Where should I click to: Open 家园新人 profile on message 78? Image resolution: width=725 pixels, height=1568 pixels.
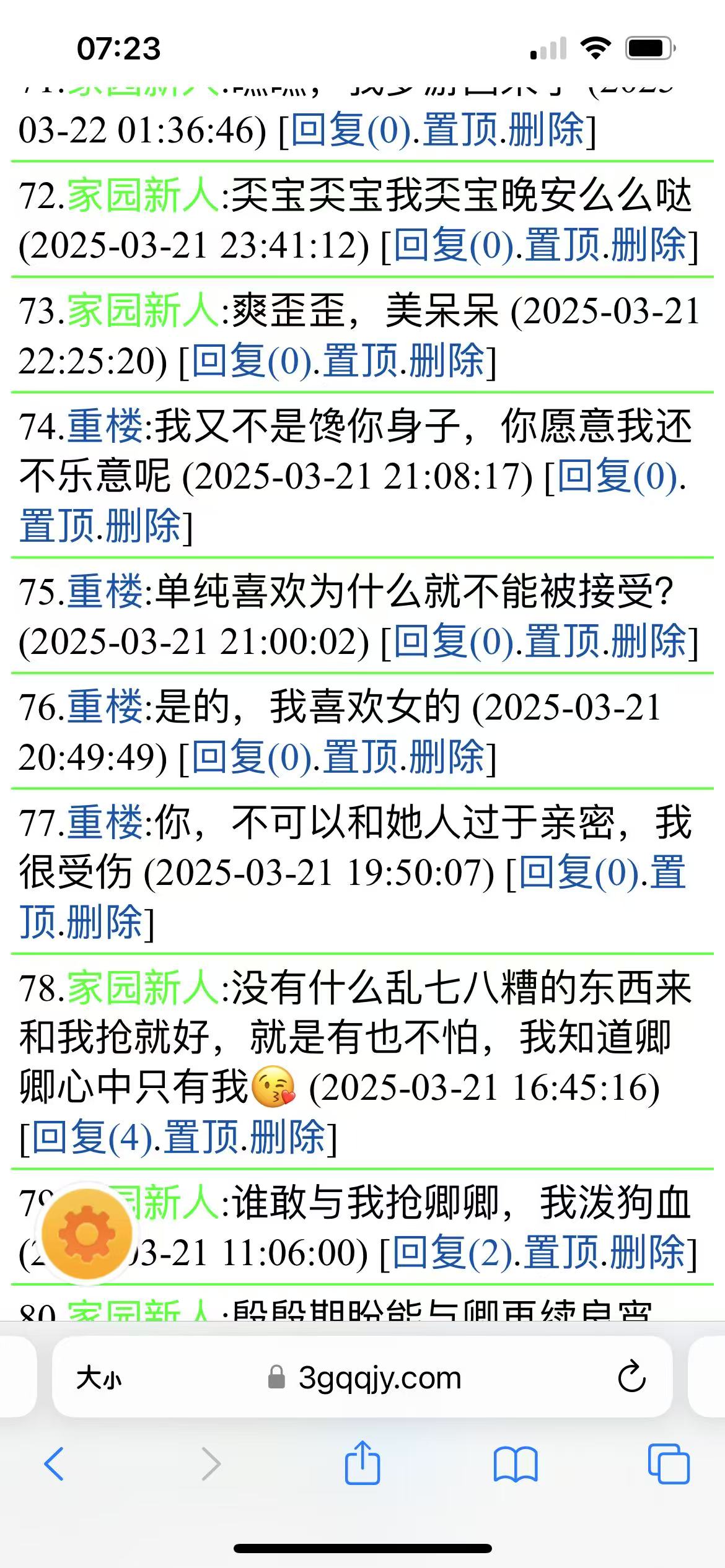pyautogui.click(x=143, y=988)
